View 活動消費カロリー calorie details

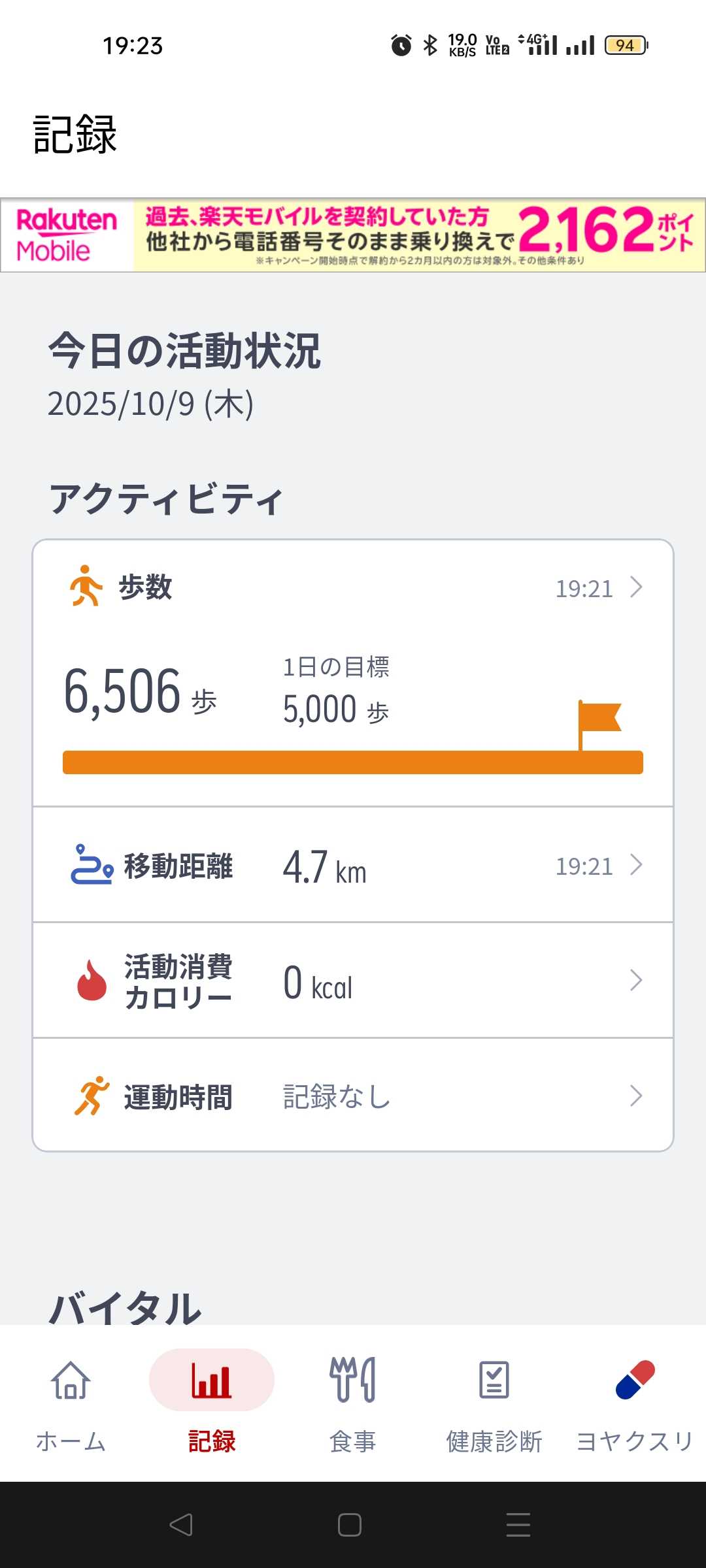click(x=353, y=981)
